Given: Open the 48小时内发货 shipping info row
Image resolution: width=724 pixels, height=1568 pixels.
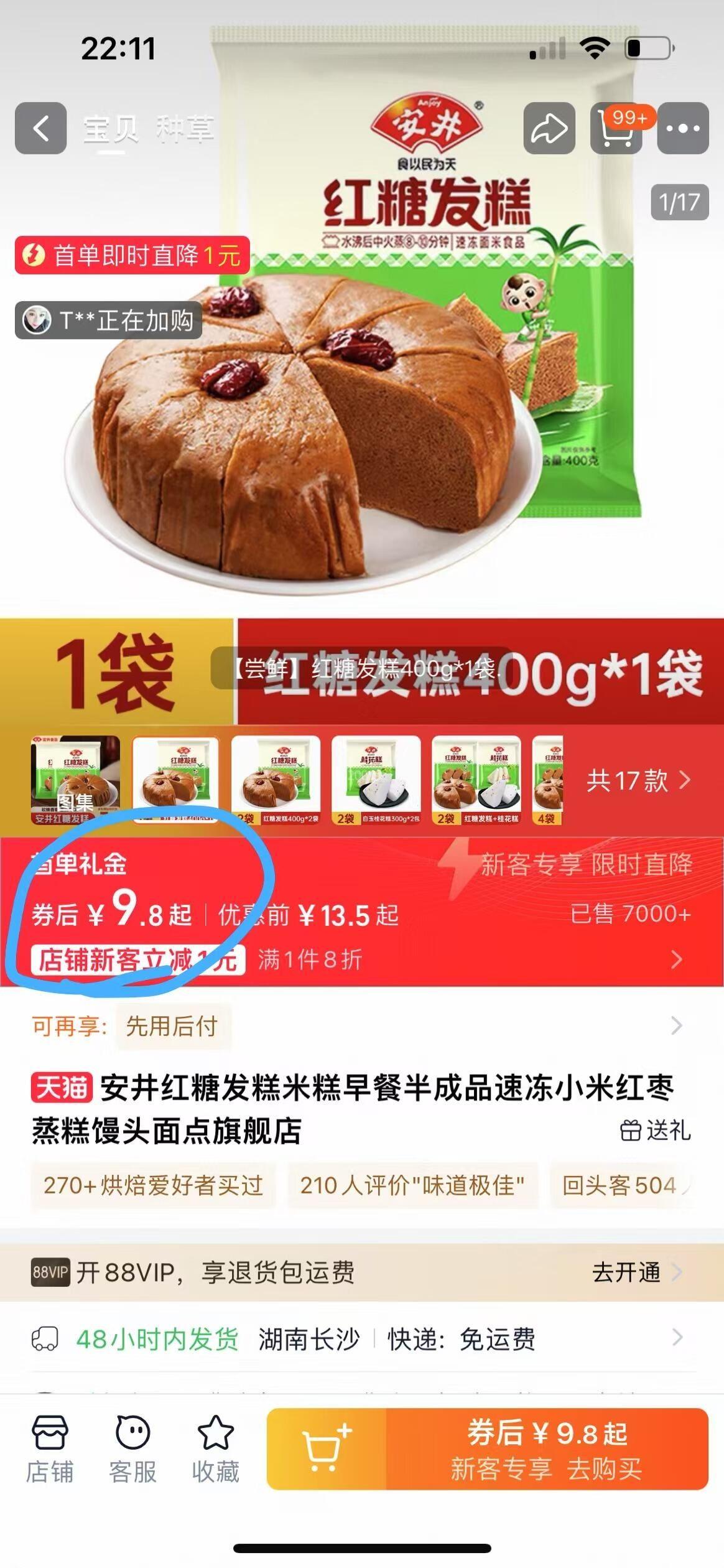Looking at the screenshot, I should coord(361,1339).
